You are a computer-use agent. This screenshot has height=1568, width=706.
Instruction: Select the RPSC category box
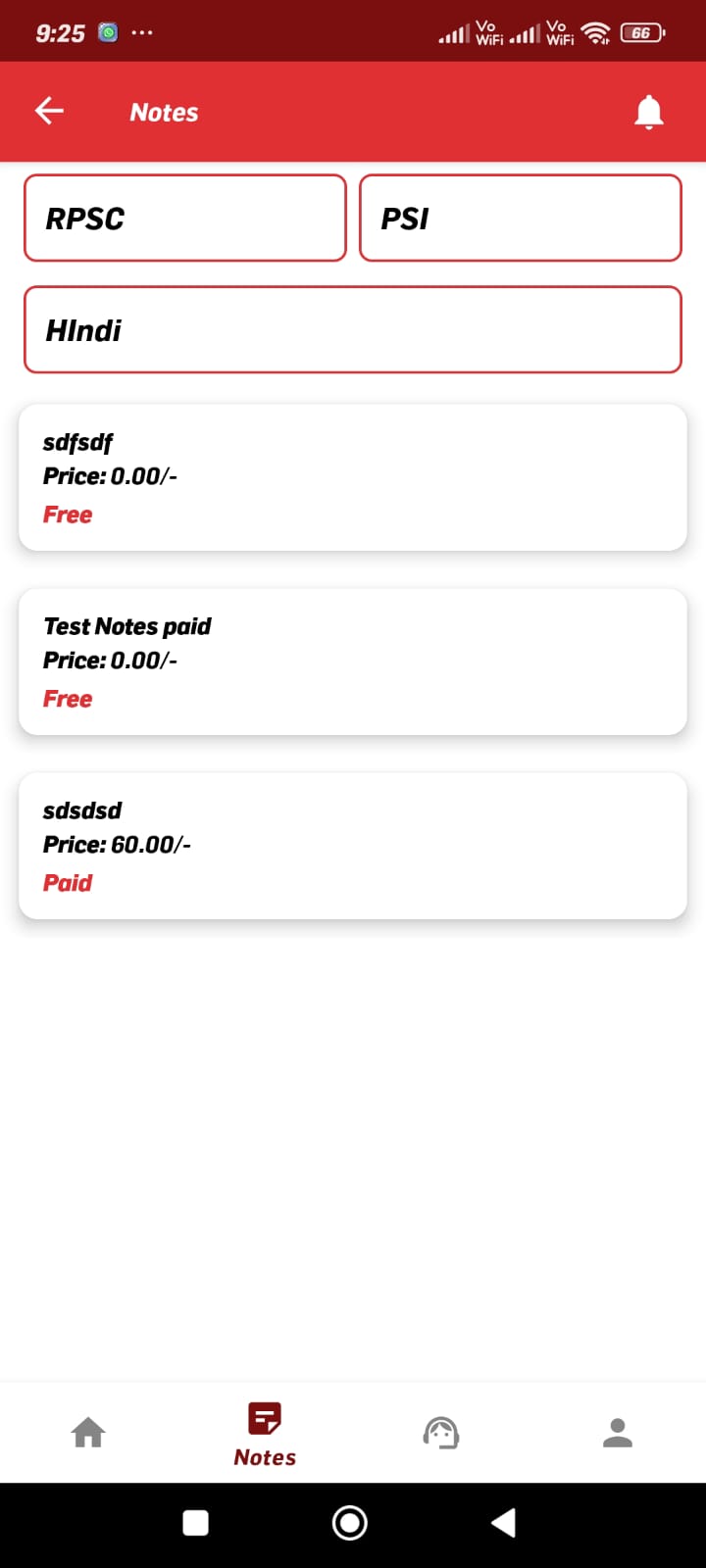[185, 219]
